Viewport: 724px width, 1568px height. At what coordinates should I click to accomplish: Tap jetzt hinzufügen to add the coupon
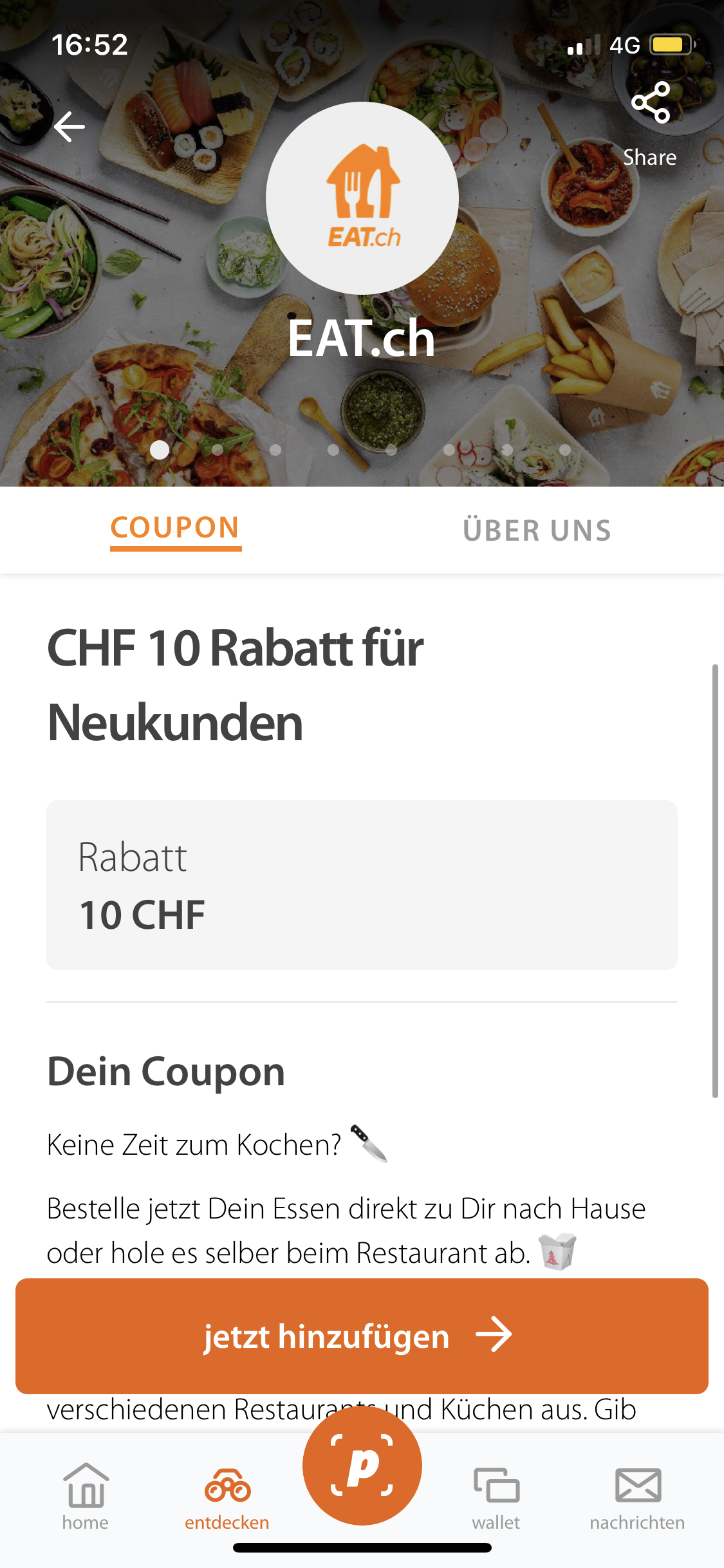click(x=362, y=1336)
